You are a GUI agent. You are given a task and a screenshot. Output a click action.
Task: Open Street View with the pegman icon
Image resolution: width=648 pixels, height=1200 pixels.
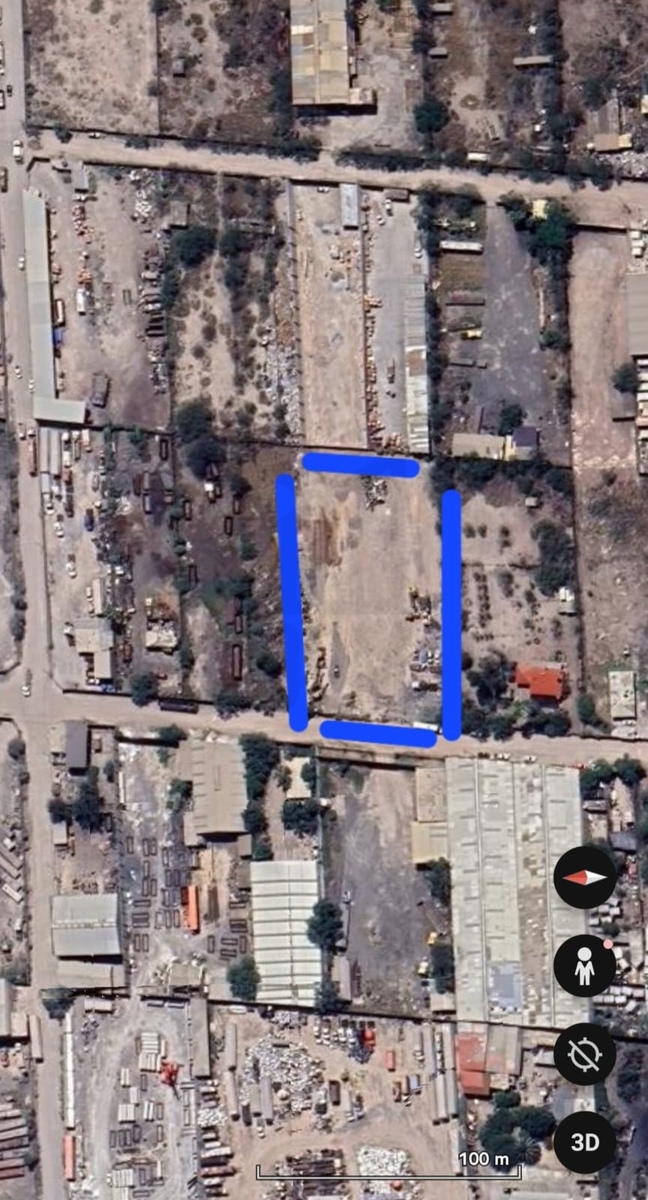(x=585, y=966)
